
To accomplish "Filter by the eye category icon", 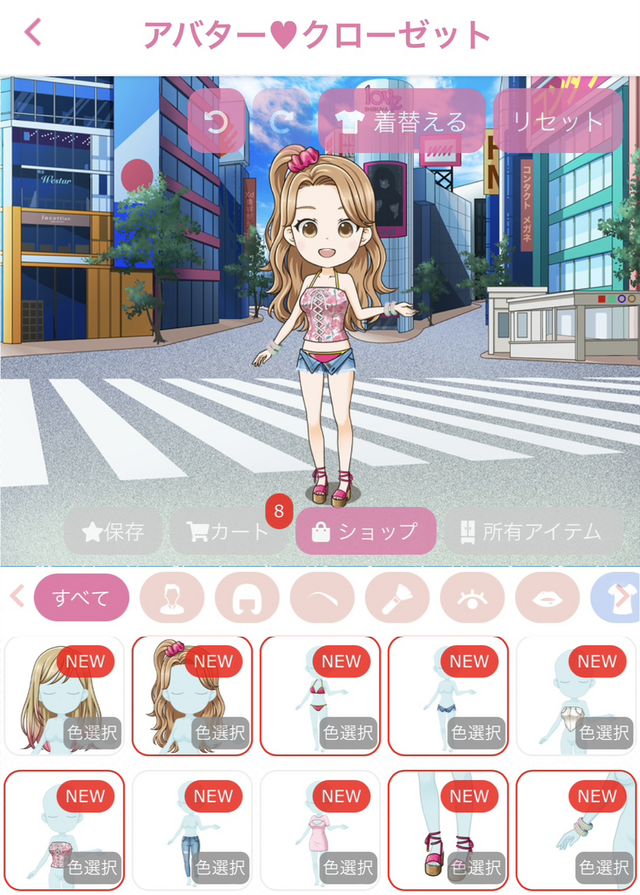I will click(472, 598).
